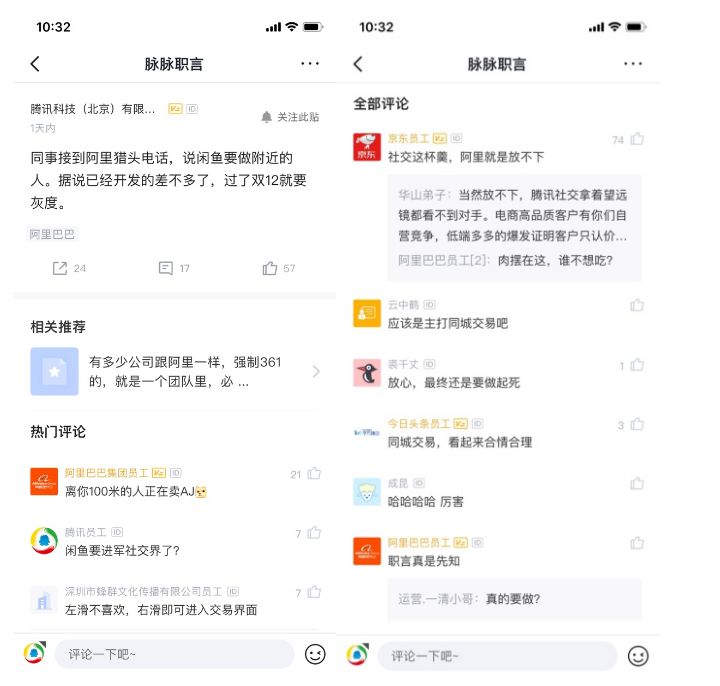Like 今日头条员工's comment

[x=637, y=424]
